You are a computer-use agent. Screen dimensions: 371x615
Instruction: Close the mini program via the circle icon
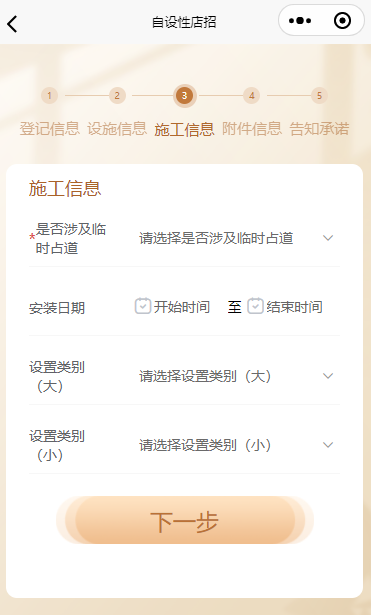tap(342, 20)
